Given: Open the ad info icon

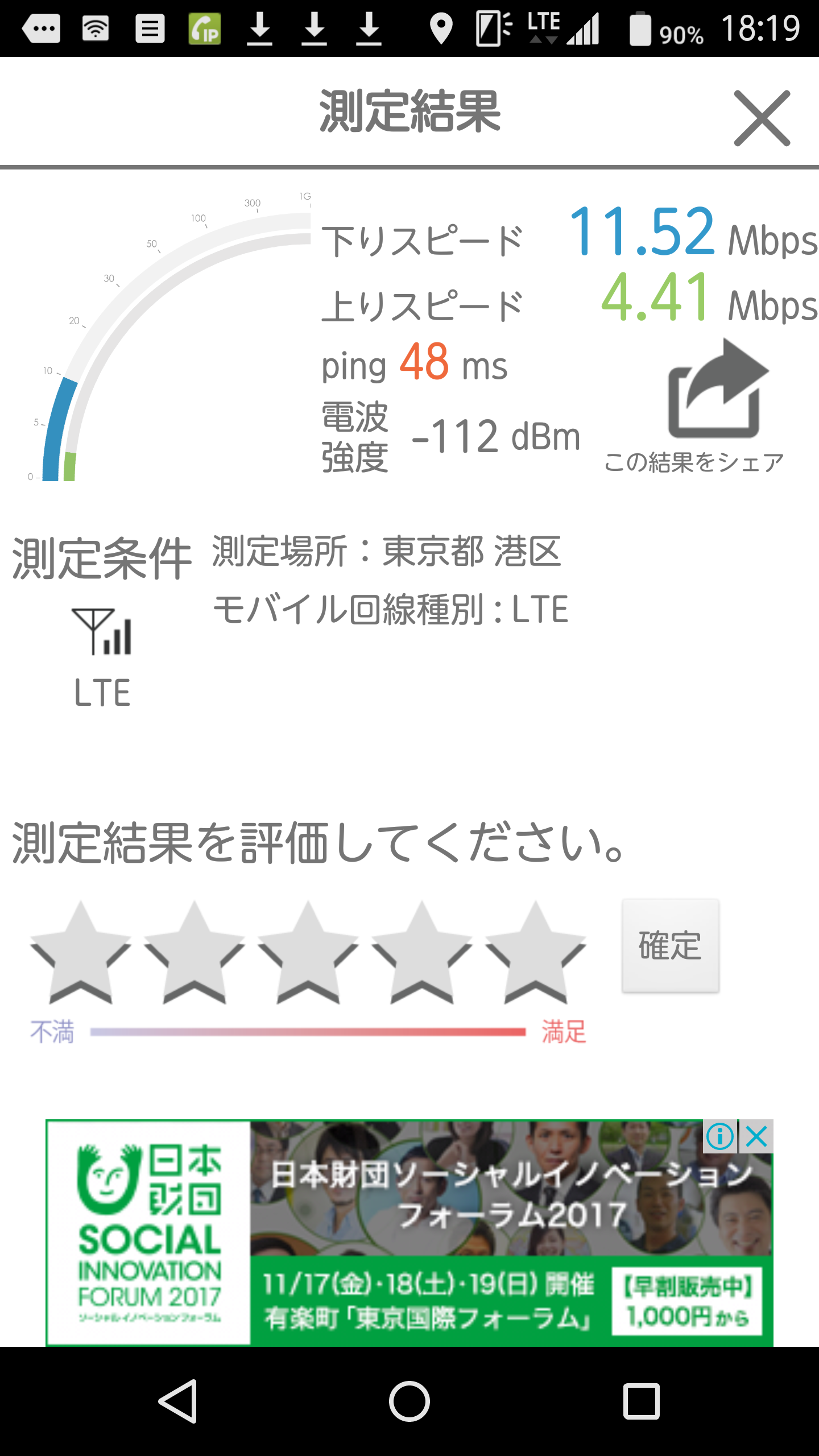Looking at the screenshot, I should click(x=720, y=1137).
